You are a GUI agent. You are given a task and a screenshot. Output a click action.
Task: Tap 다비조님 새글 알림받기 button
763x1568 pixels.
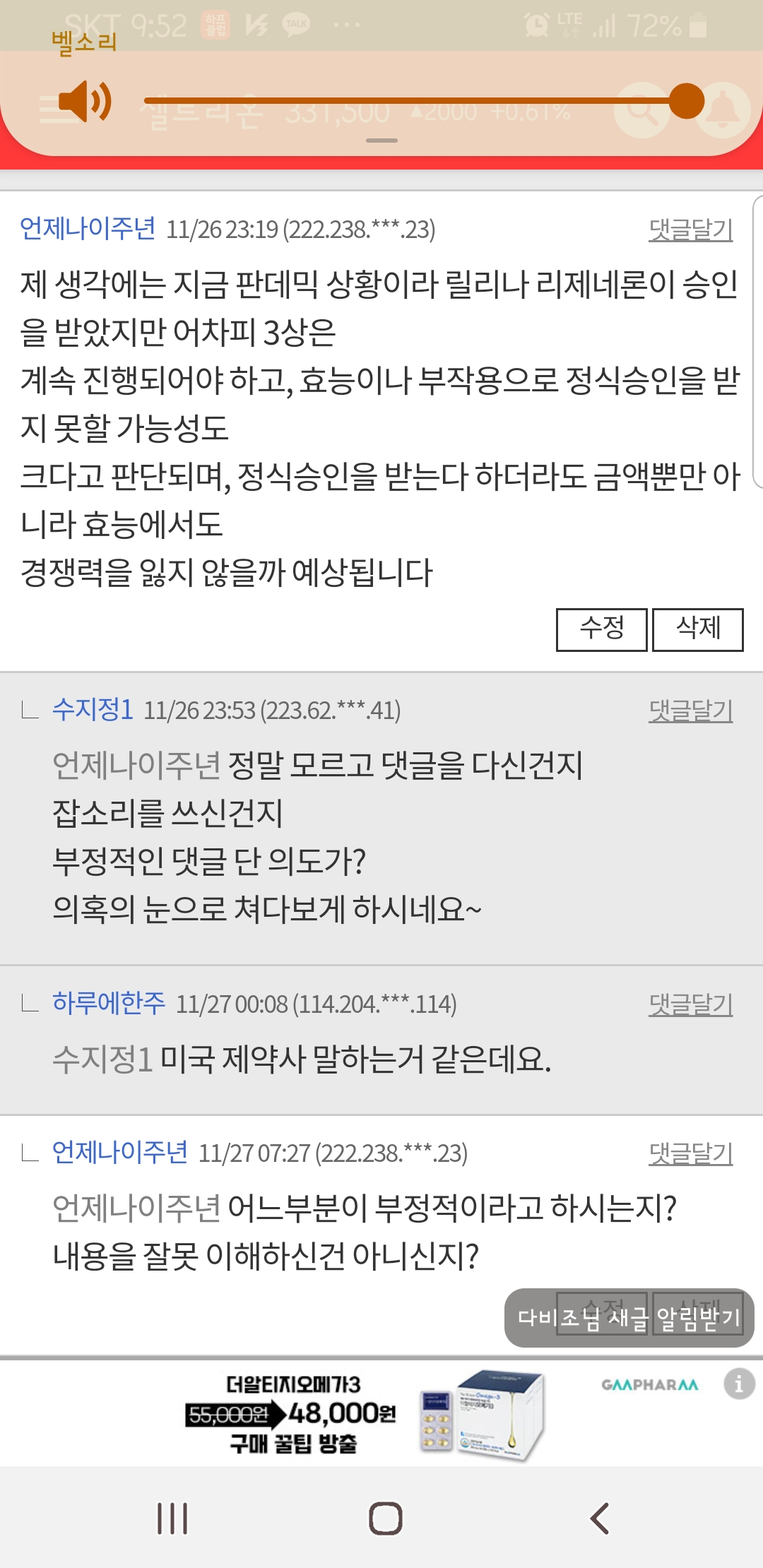pyautogui.click(x=629, y=1318)
